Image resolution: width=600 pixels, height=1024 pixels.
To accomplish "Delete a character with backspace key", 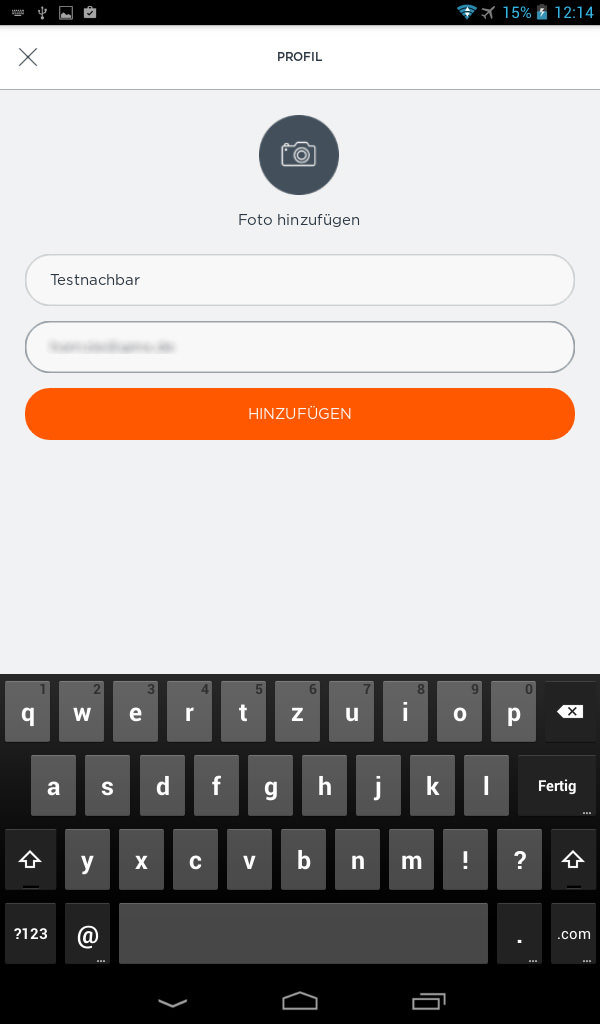I will point(570,712).
